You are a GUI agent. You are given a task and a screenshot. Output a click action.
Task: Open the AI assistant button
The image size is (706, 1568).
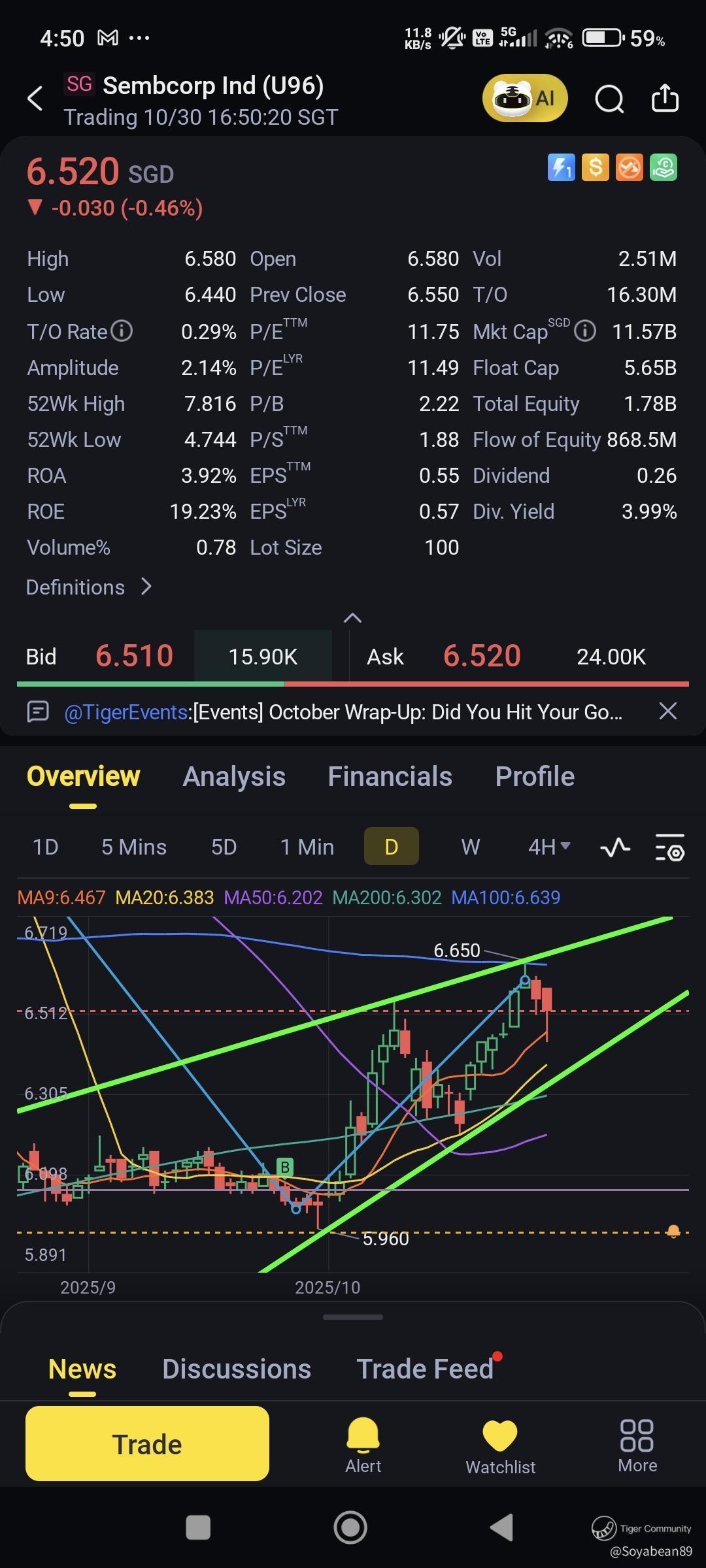click(x=525, y=99)
